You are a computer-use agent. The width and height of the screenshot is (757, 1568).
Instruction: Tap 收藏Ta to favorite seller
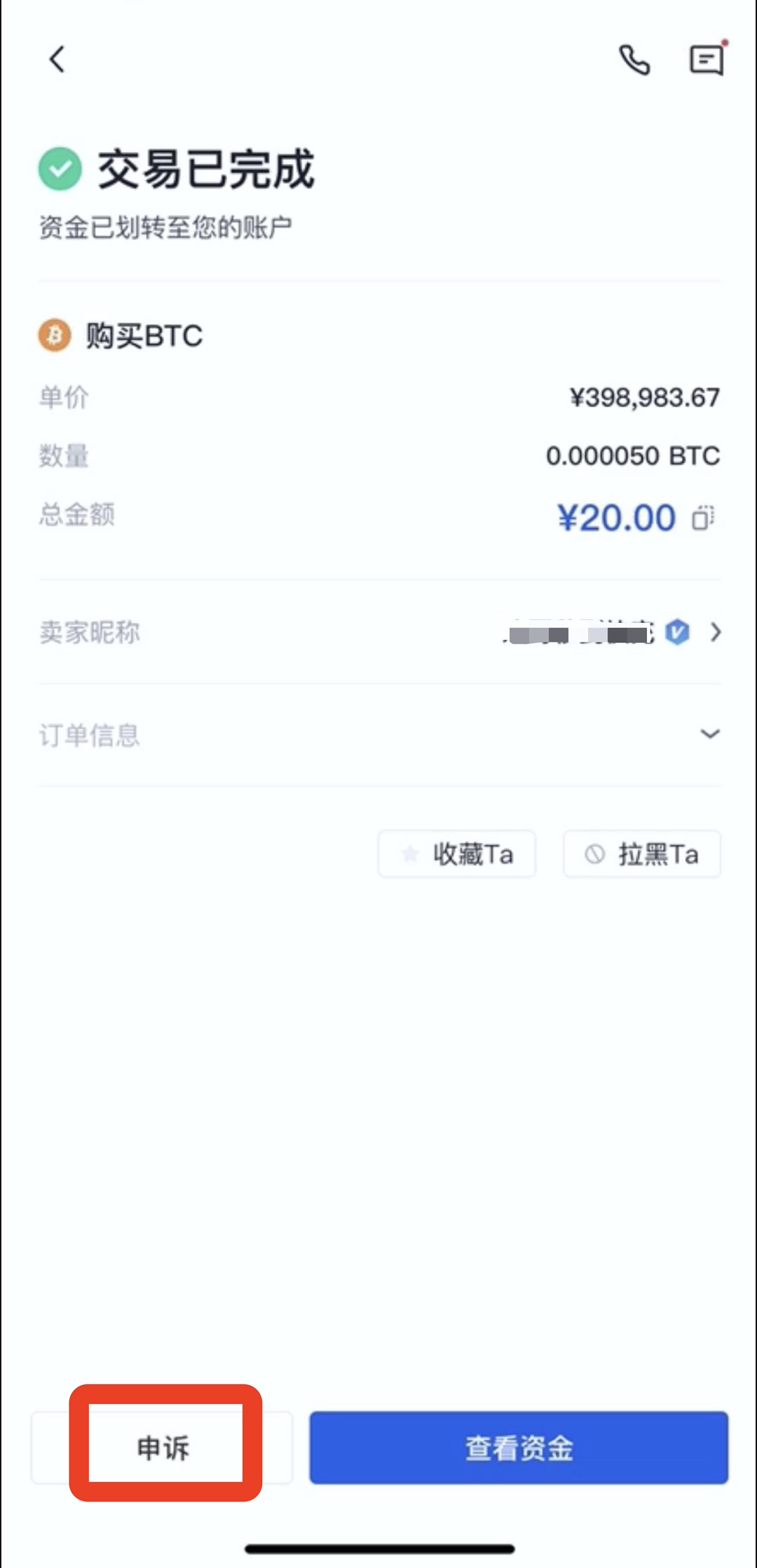coord(457,854)
